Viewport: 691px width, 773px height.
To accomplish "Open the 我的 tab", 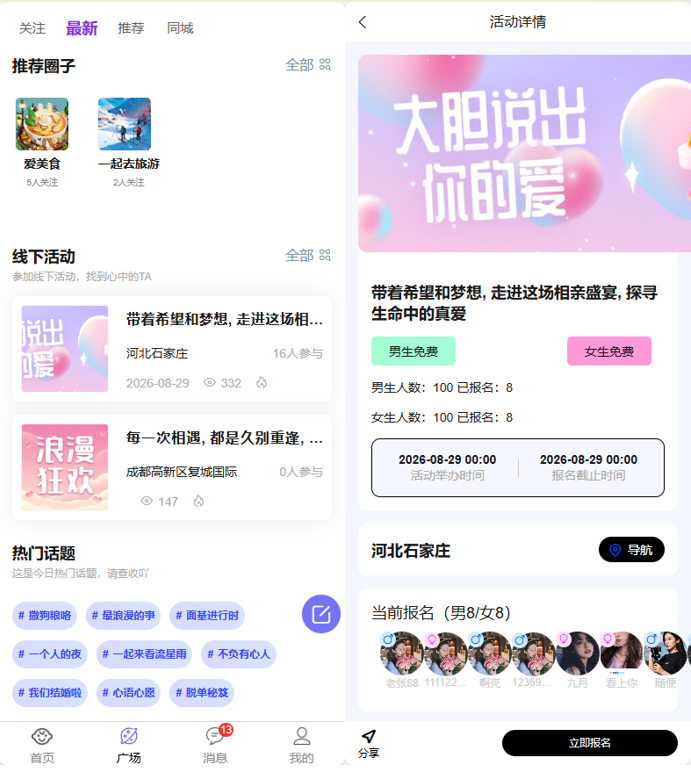I will [301, 745].
